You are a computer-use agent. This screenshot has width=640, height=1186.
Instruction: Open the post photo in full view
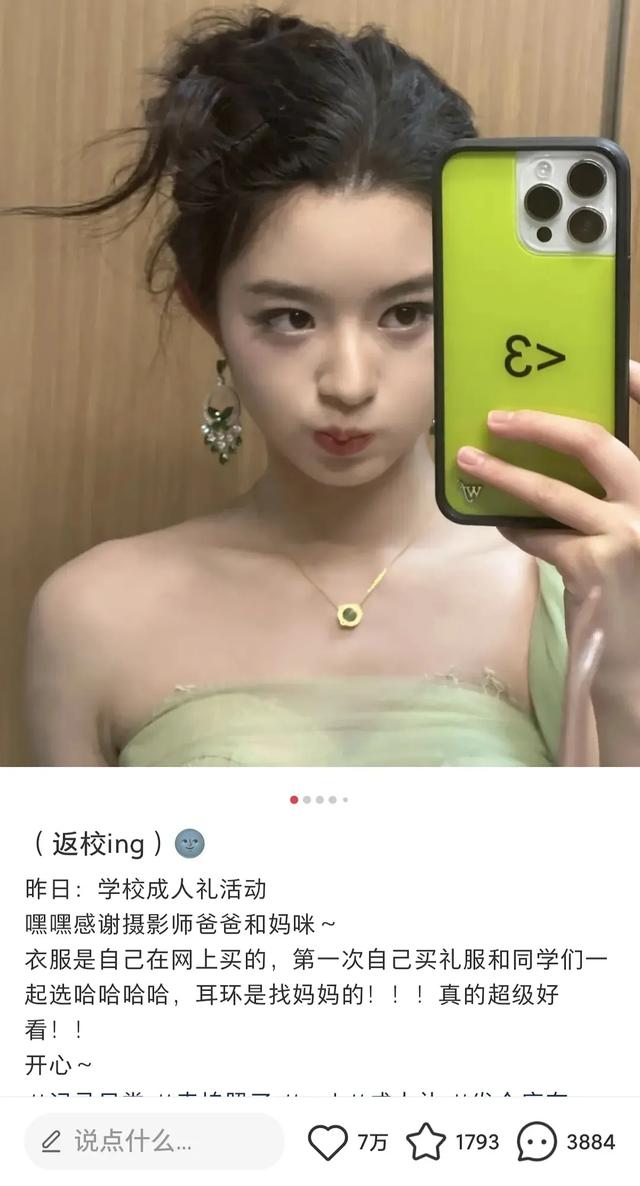320,383
